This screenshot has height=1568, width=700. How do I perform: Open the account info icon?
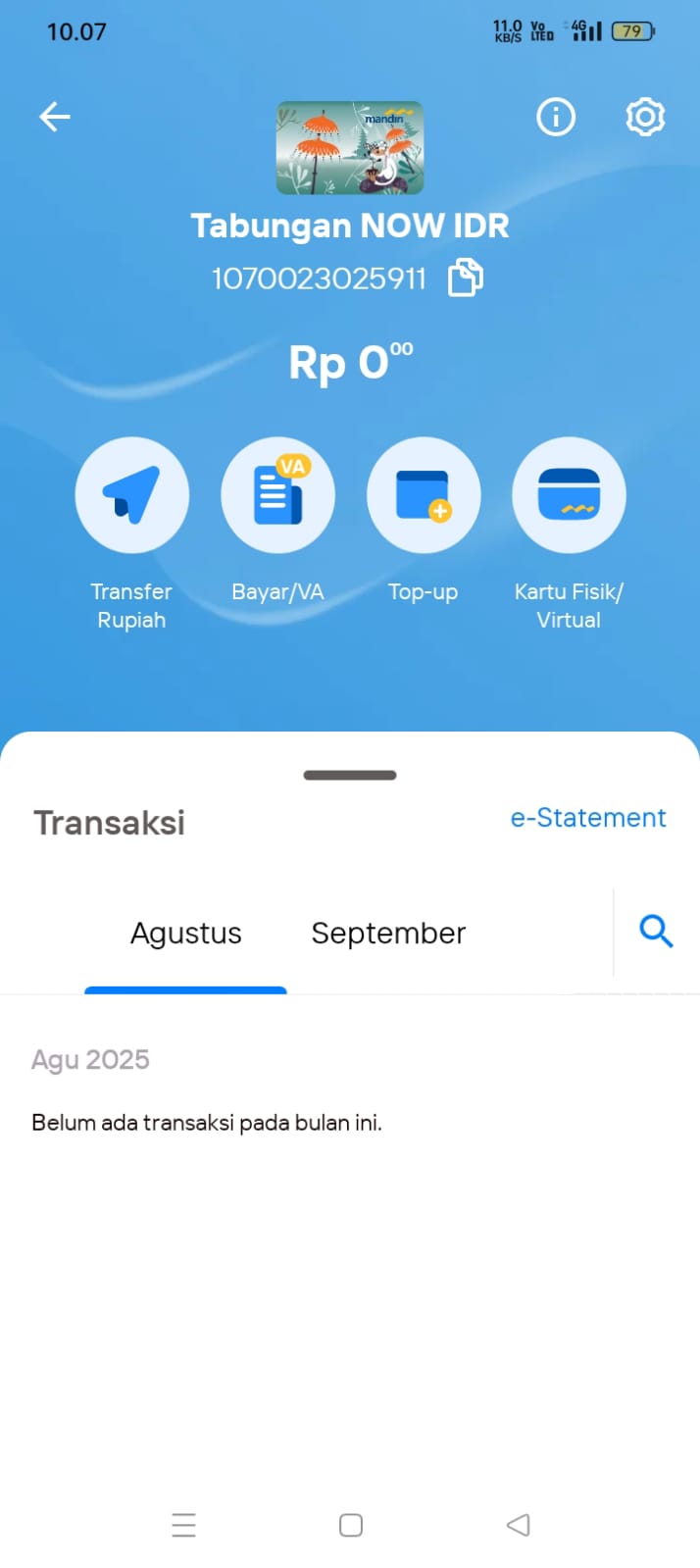coord(556,118)
